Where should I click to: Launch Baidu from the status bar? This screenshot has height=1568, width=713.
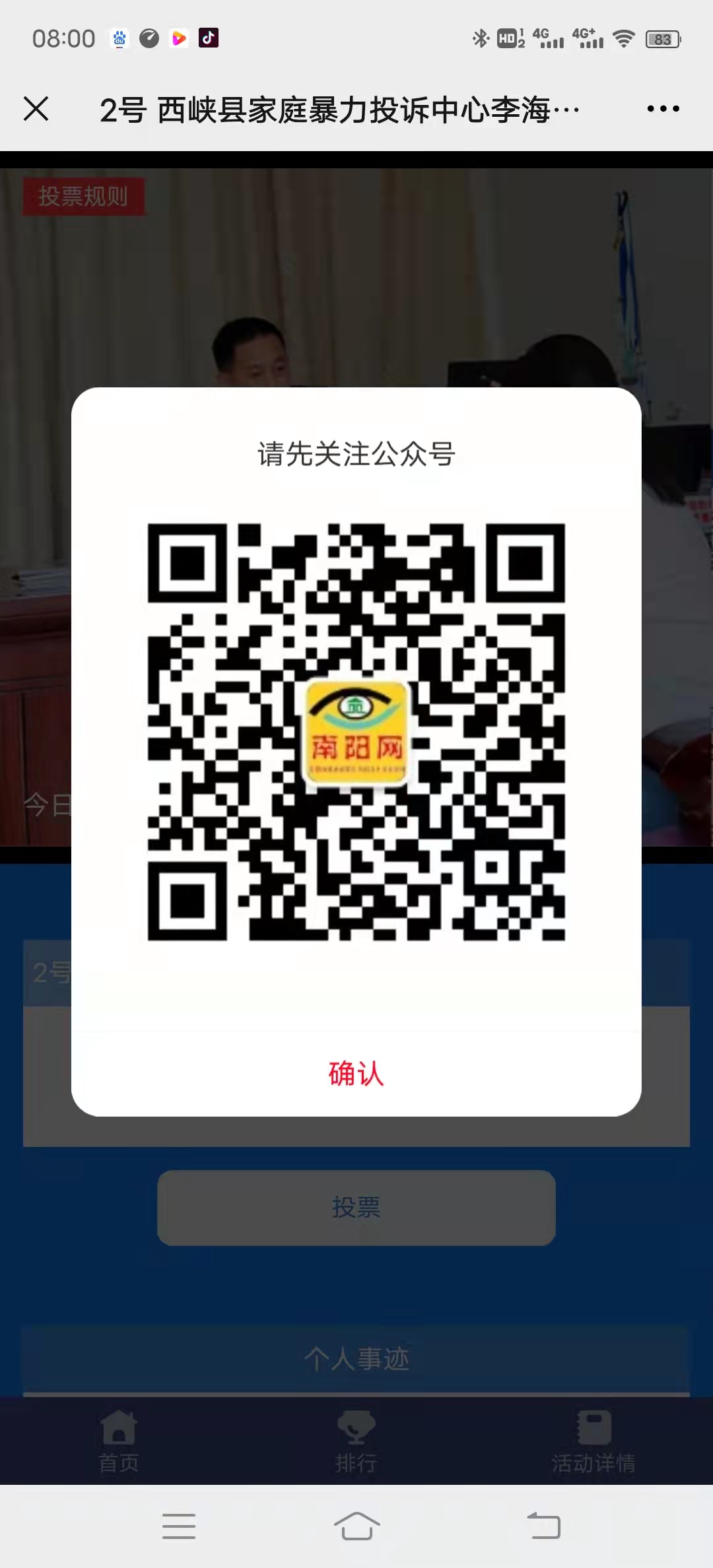pyautogui.click(x=119, y=38)
